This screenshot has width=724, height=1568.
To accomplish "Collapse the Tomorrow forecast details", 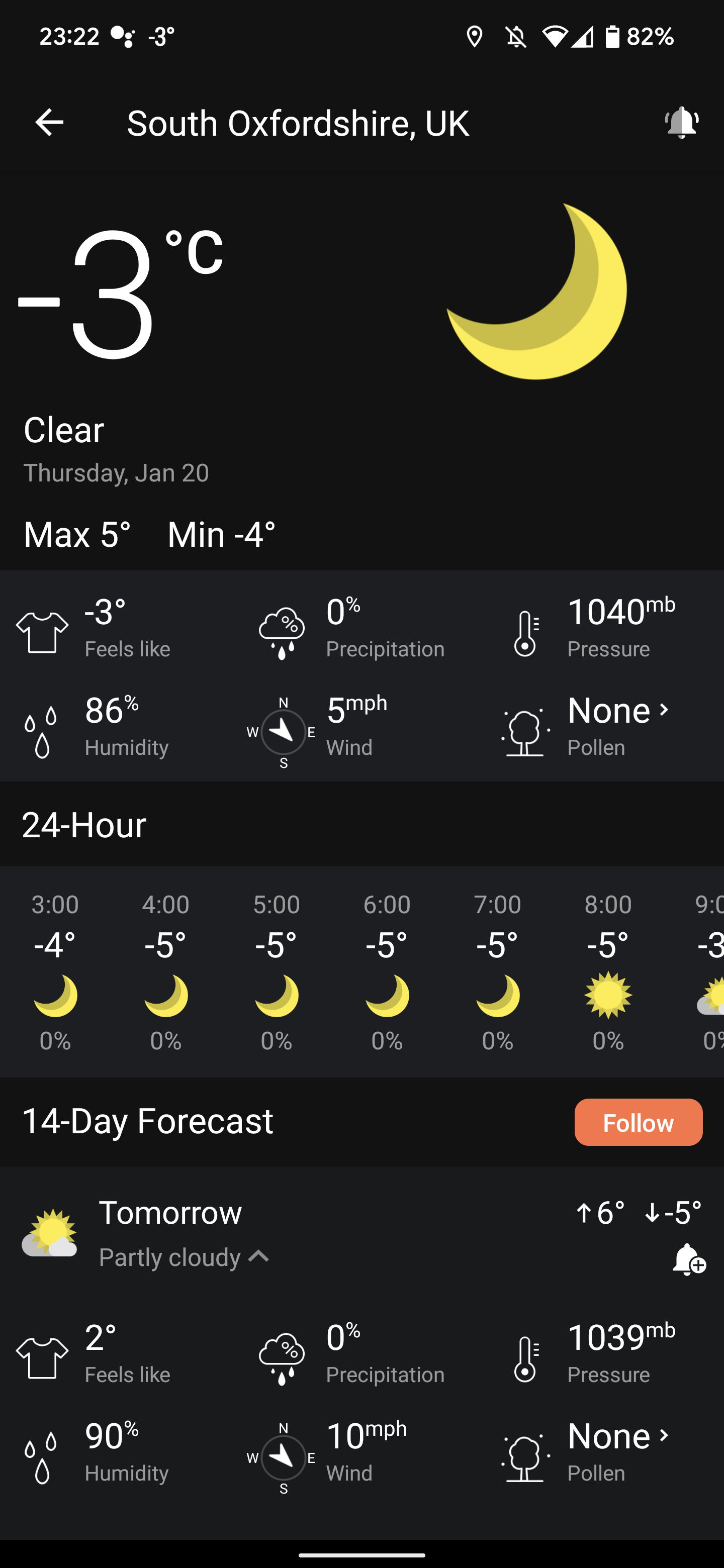I will point(259,1256).
